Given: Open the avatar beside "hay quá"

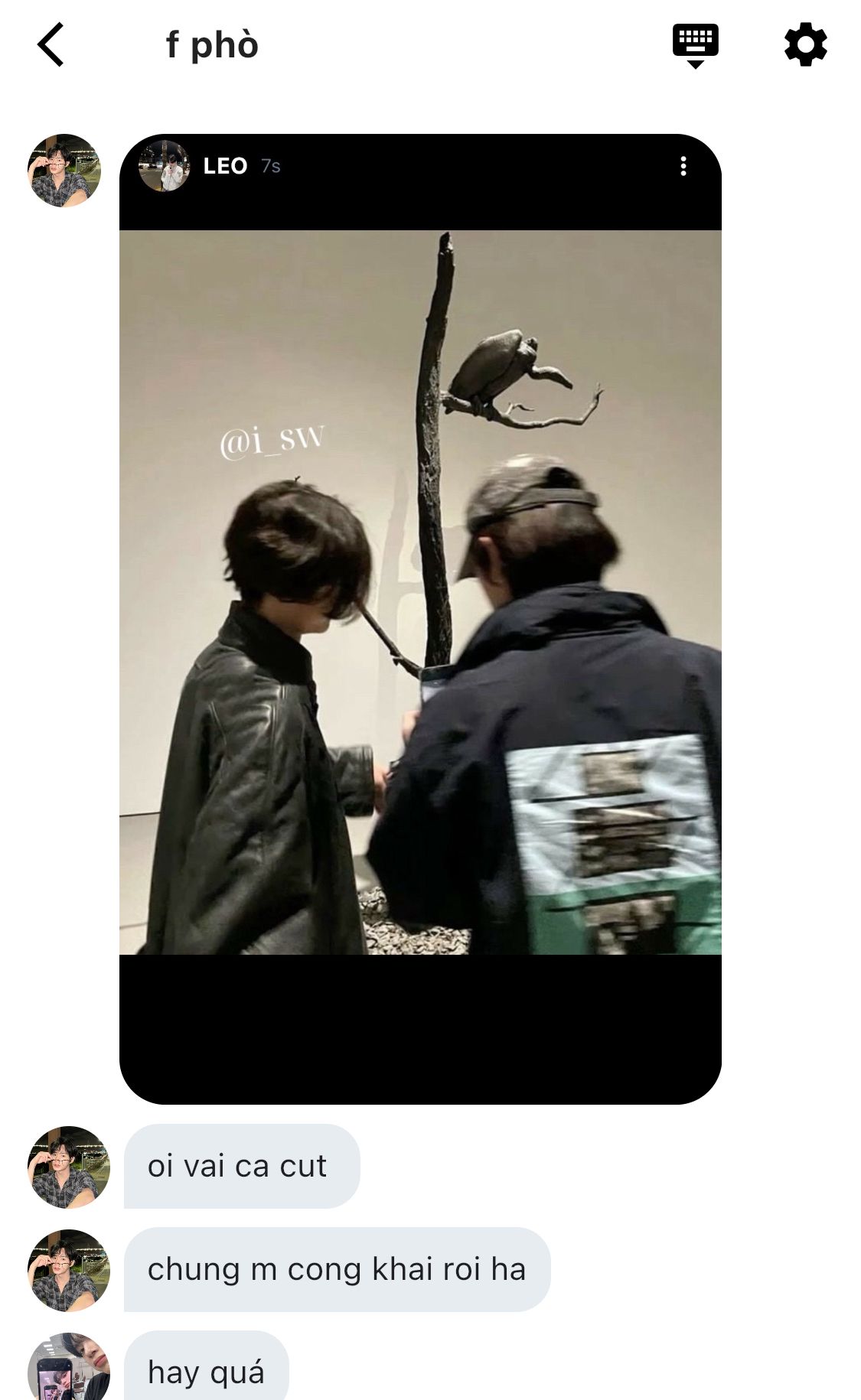Looking at the screenshot, I should coord(68,1368).
